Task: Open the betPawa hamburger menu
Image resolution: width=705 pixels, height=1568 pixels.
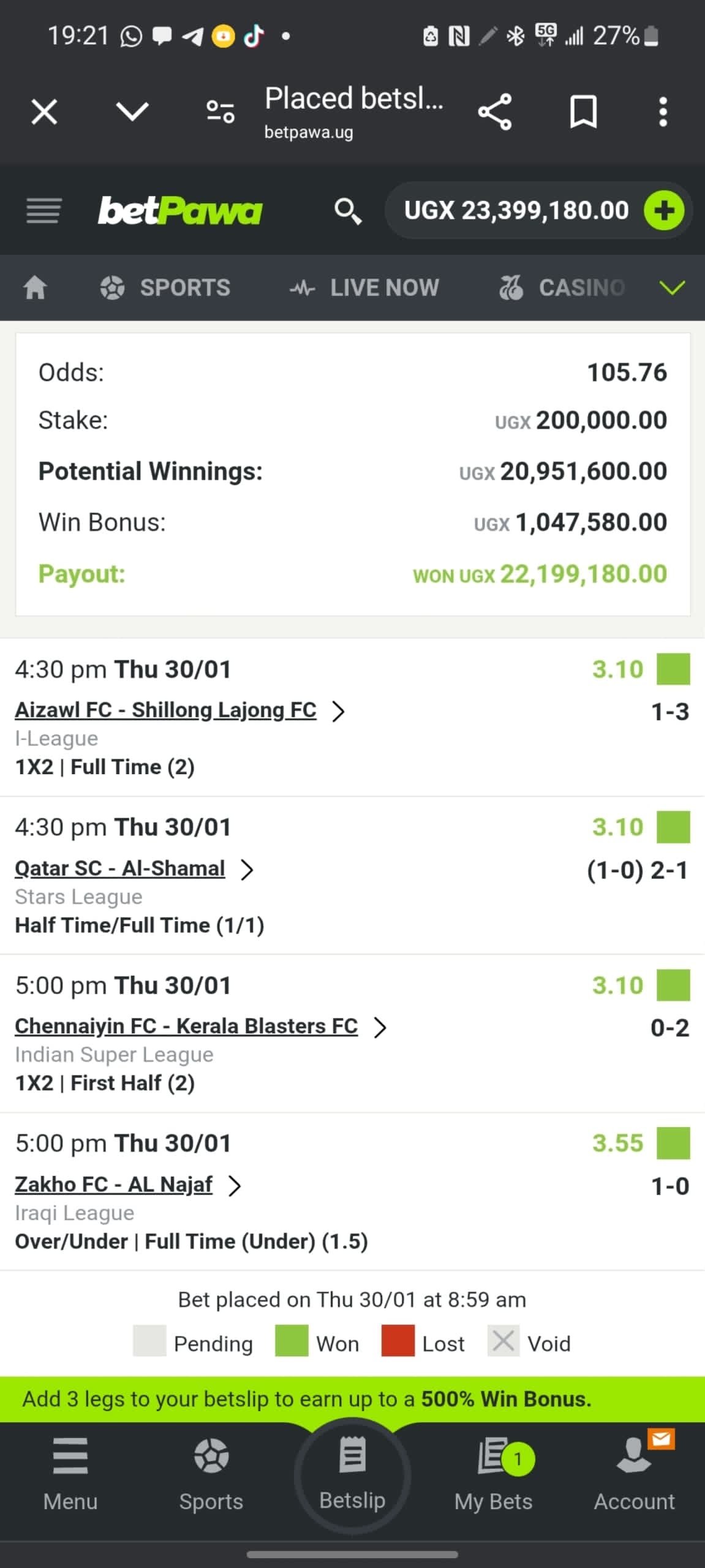Action: click(43, 211)
